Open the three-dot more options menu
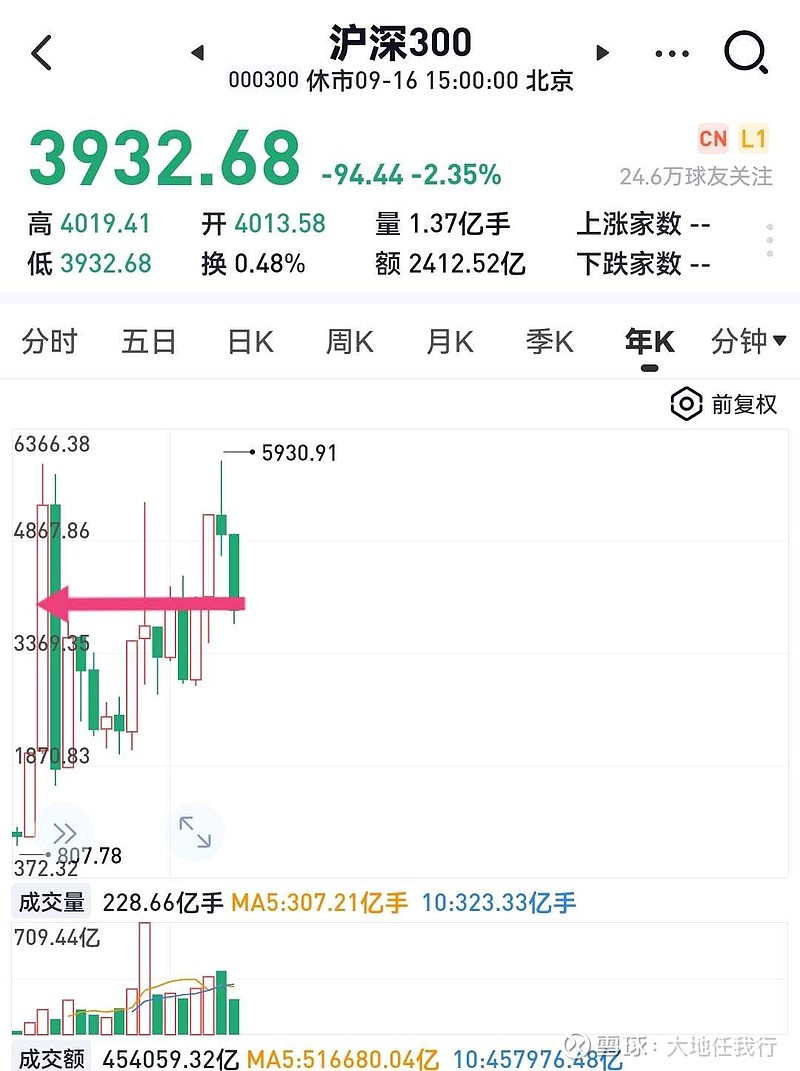 (x=672, y=53)
